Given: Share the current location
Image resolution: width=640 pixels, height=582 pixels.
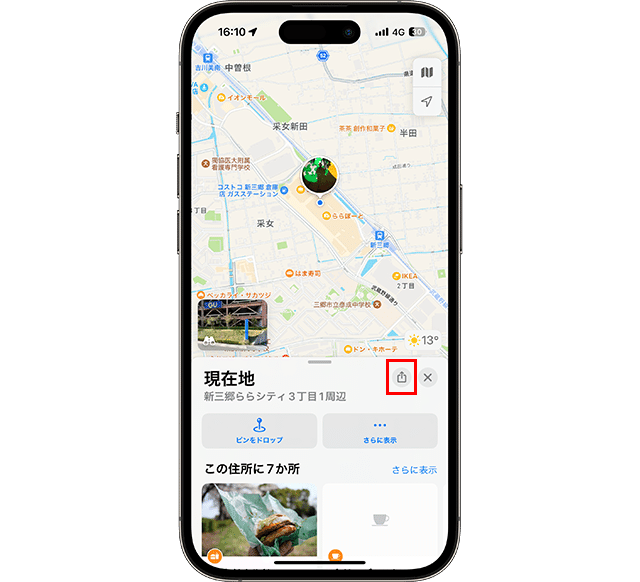Looking at the screenshot, I should tap(401, 377).
